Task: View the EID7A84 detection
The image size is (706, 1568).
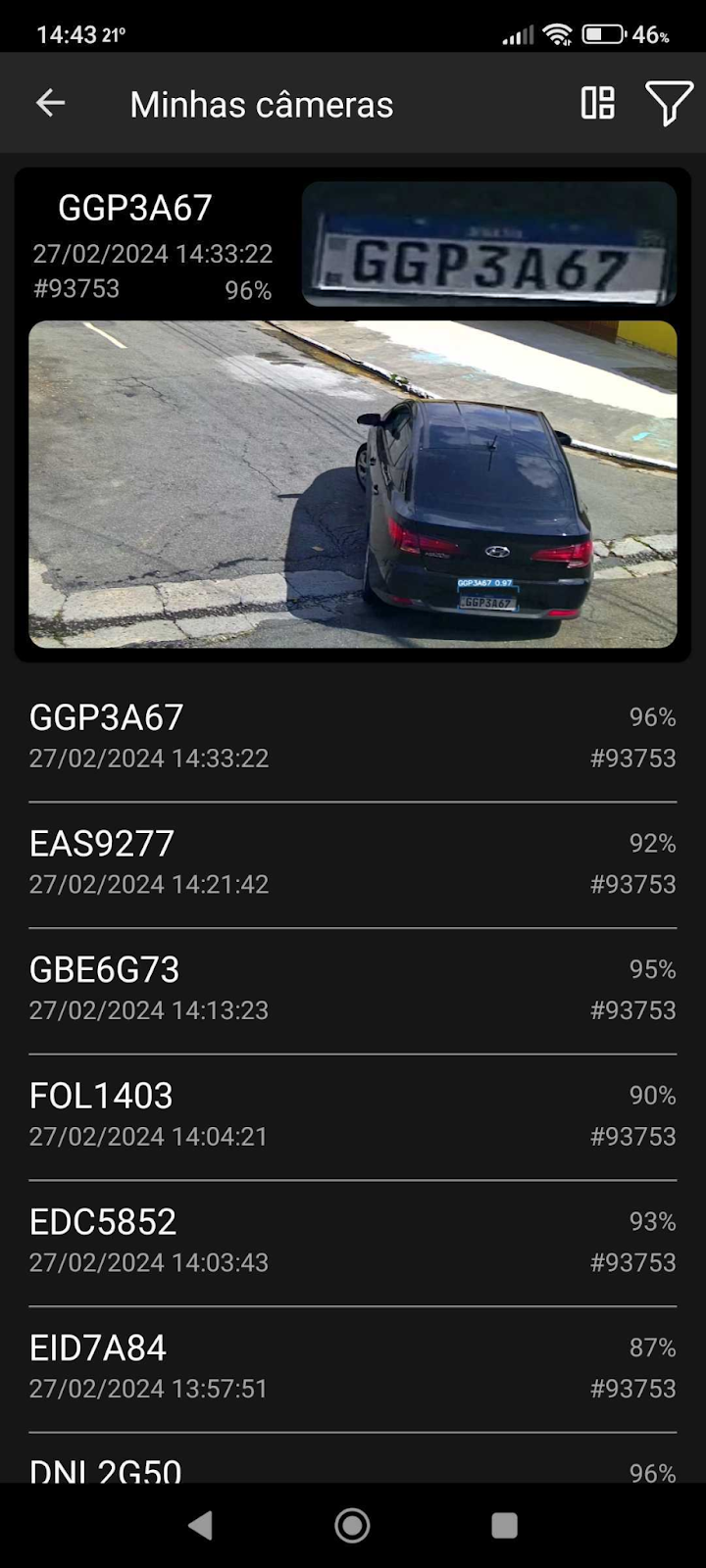Action: tap(352, 1368)
